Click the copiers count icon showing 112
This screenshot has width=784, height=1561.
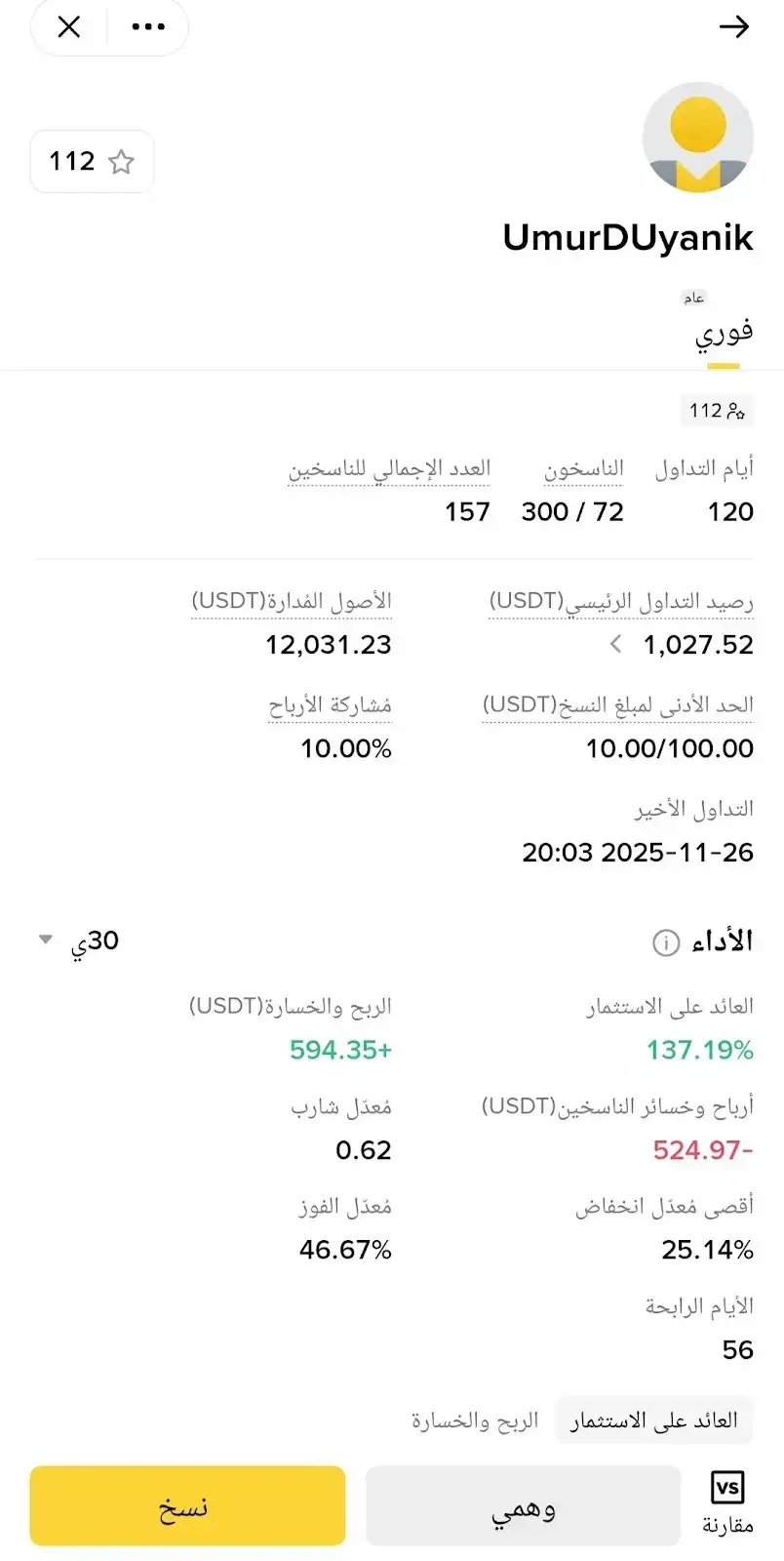[x=717, y=411]
